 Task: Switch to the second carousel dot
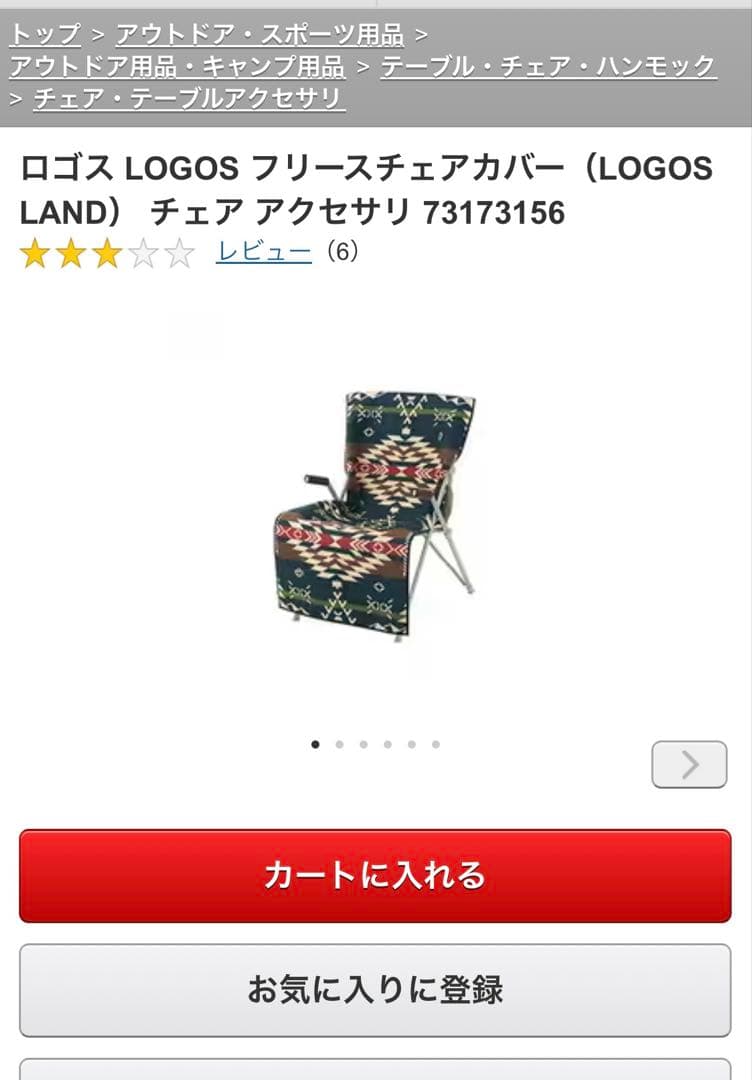click(340, 744)
